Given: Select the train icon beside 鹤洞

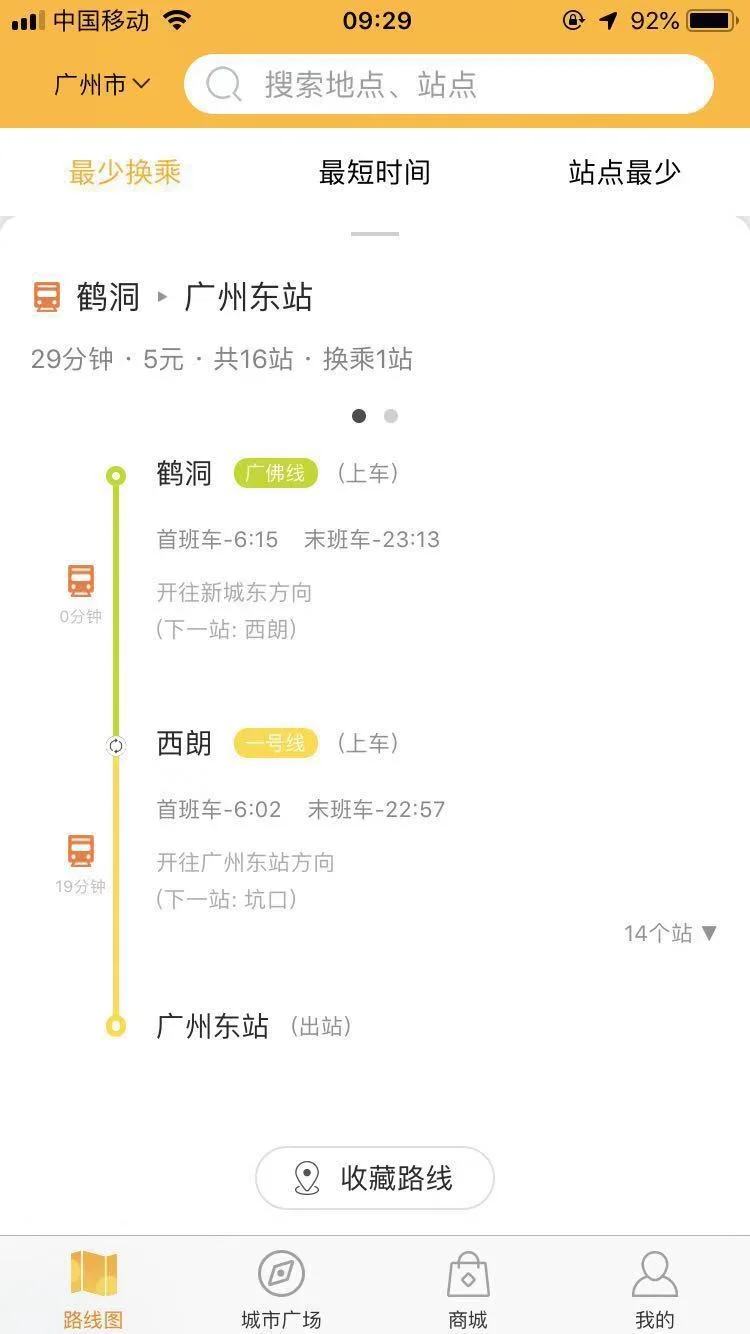Looking at the screenshot, I should [47, 296].
